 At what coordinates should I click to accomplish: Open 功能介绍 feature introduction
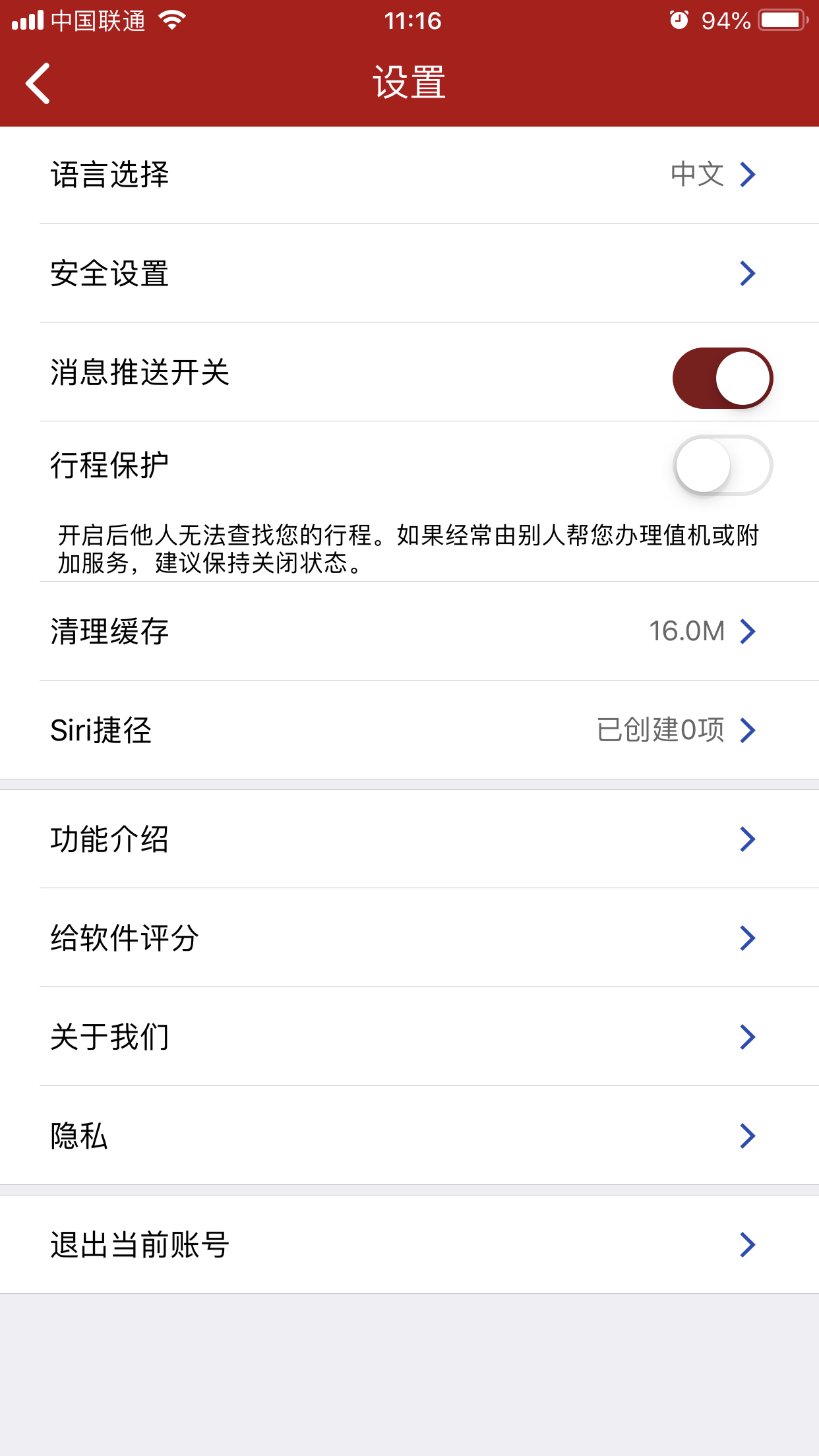(x=409, y=839)
